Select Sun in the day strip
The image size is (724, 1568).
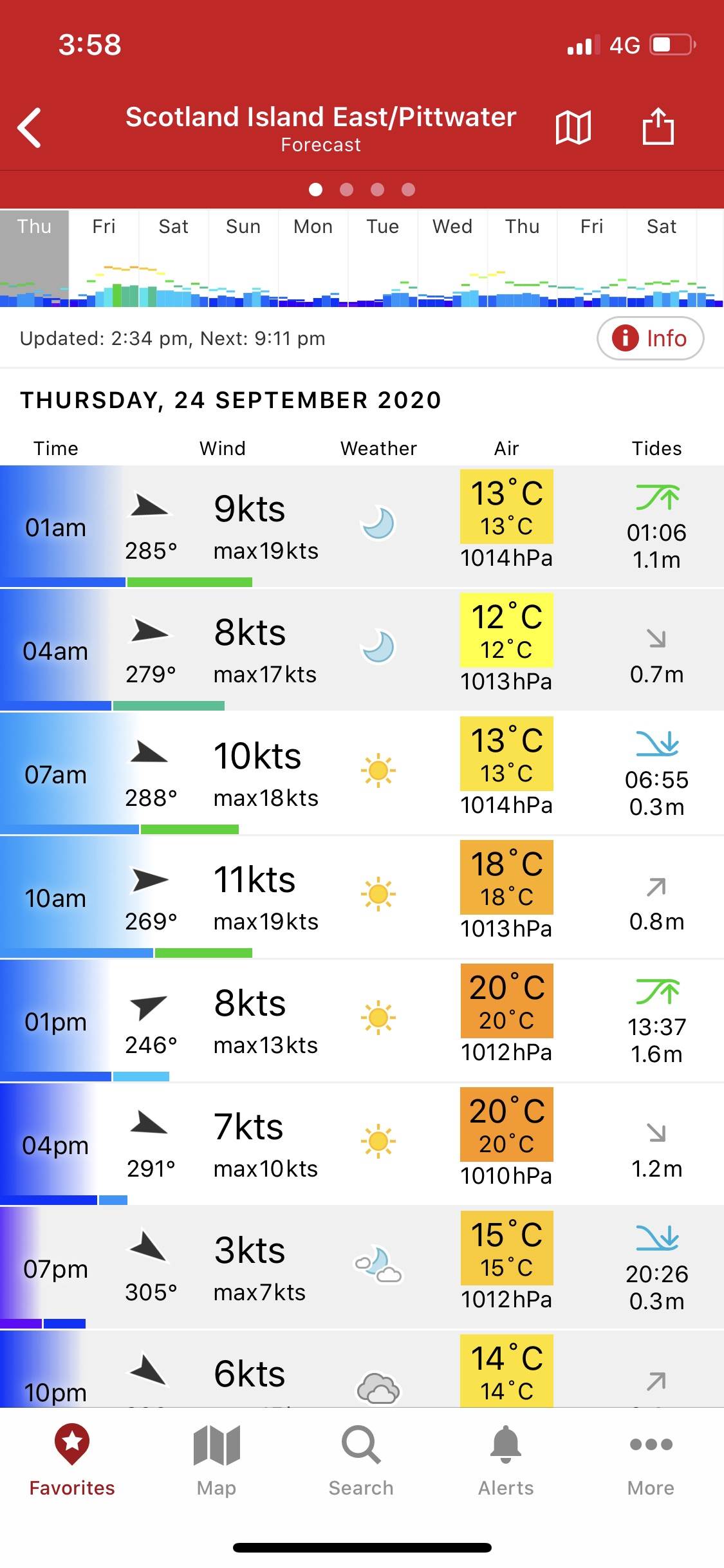point(243,227)
